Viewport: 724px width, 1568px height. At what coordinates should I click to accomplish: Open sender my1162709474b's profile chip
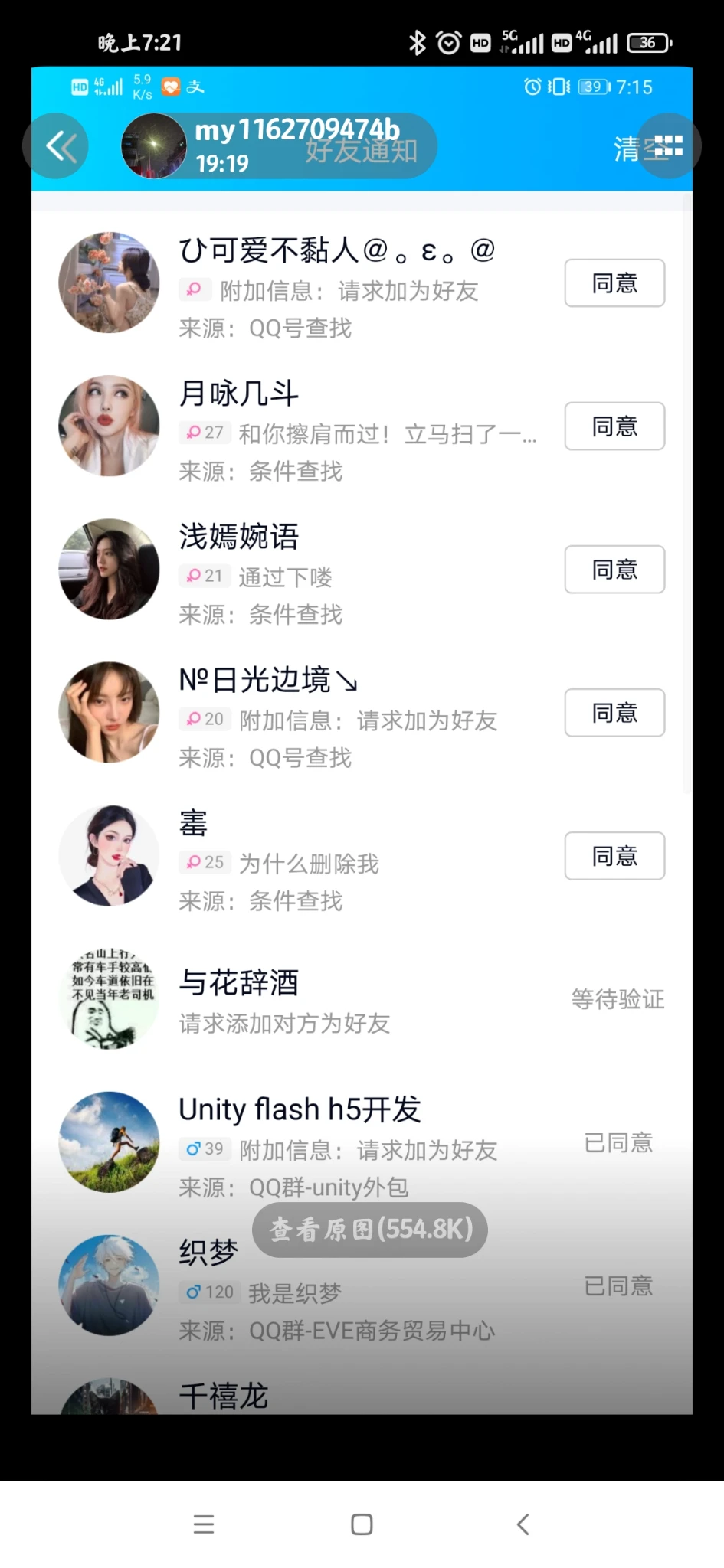pyautogui.click(x=278, y=146)
